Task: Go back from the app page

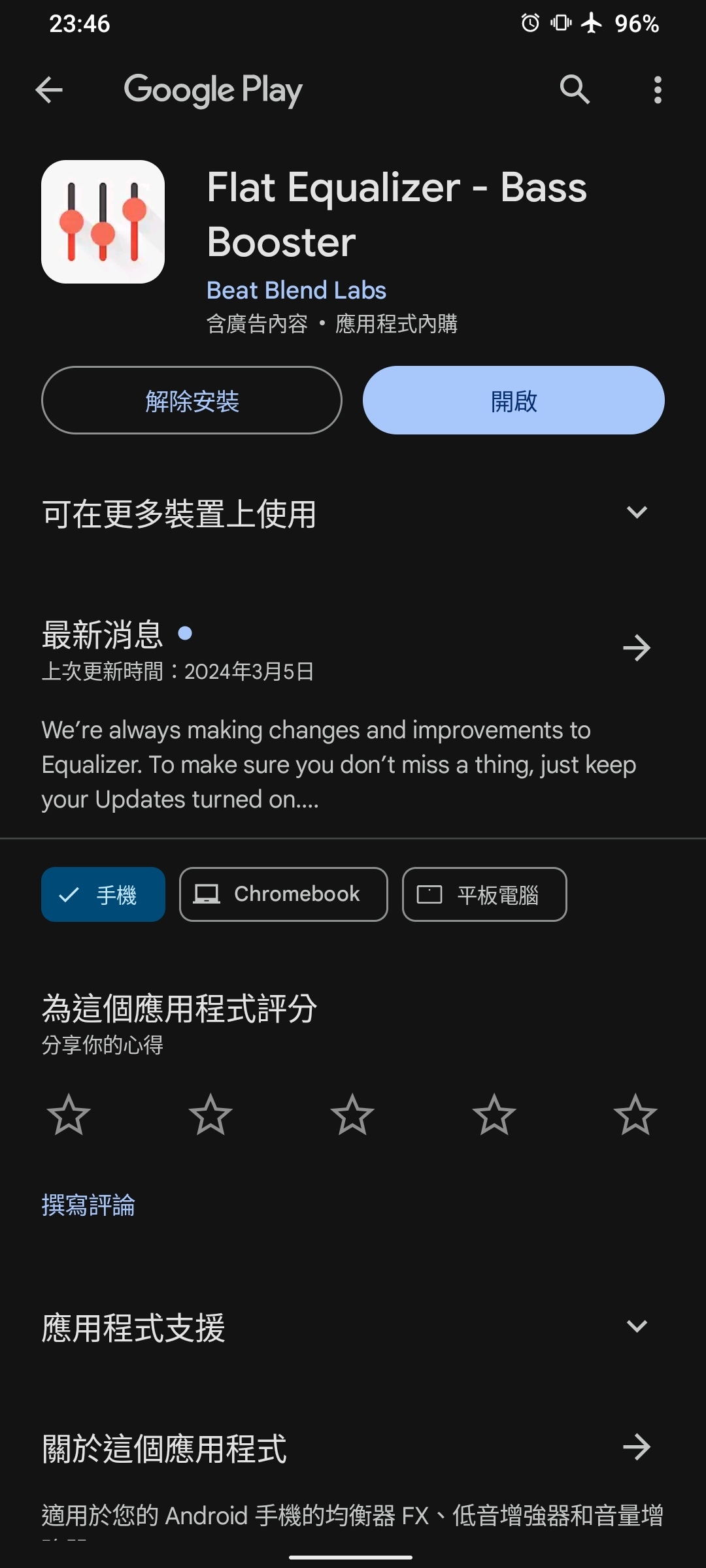Action: pyautogui.click(x=49, y=90)
